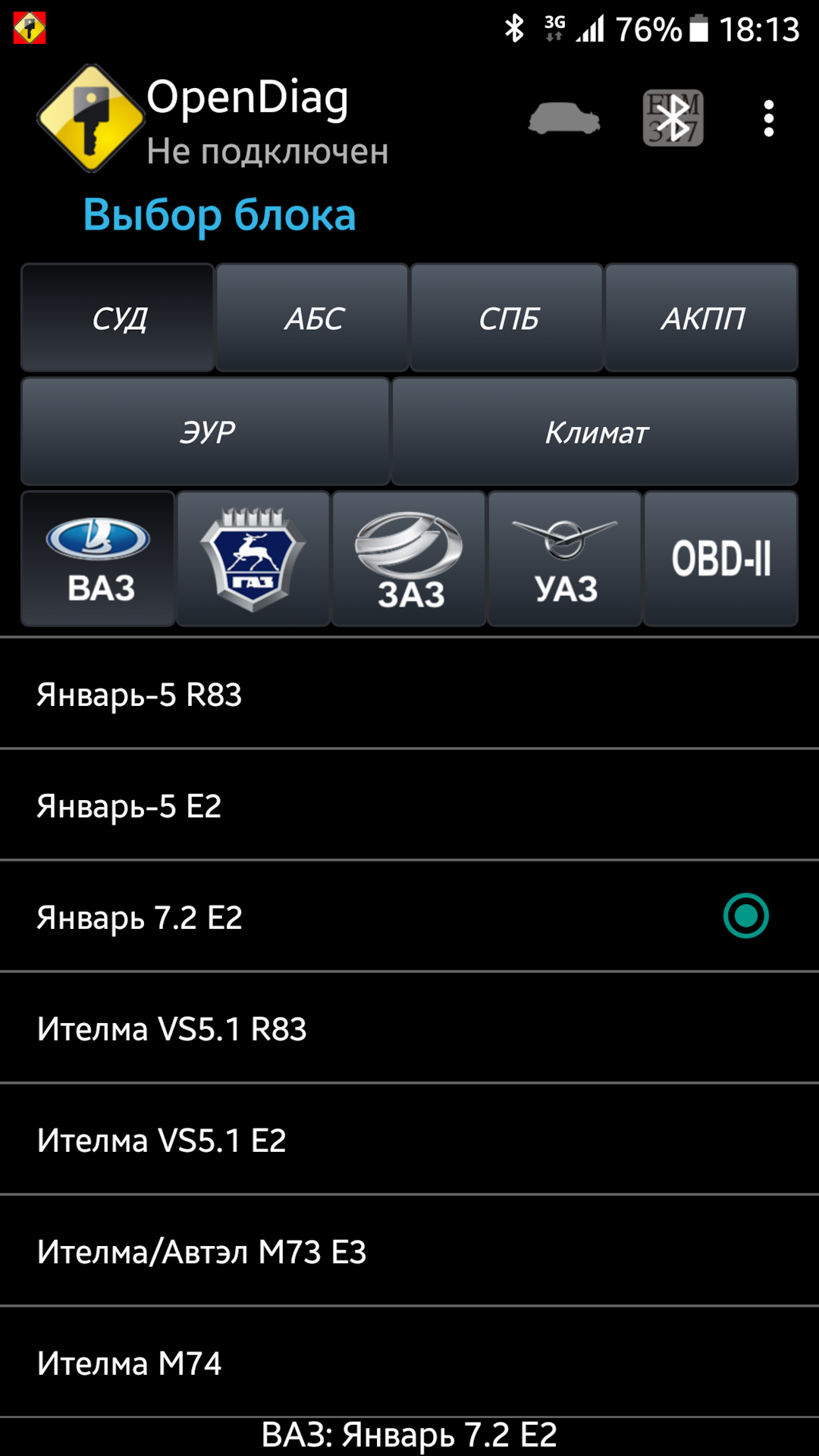Screen dimensions: 819x1456
Task: Switch to the СУД block tab
Action: (x=118, y=318)
